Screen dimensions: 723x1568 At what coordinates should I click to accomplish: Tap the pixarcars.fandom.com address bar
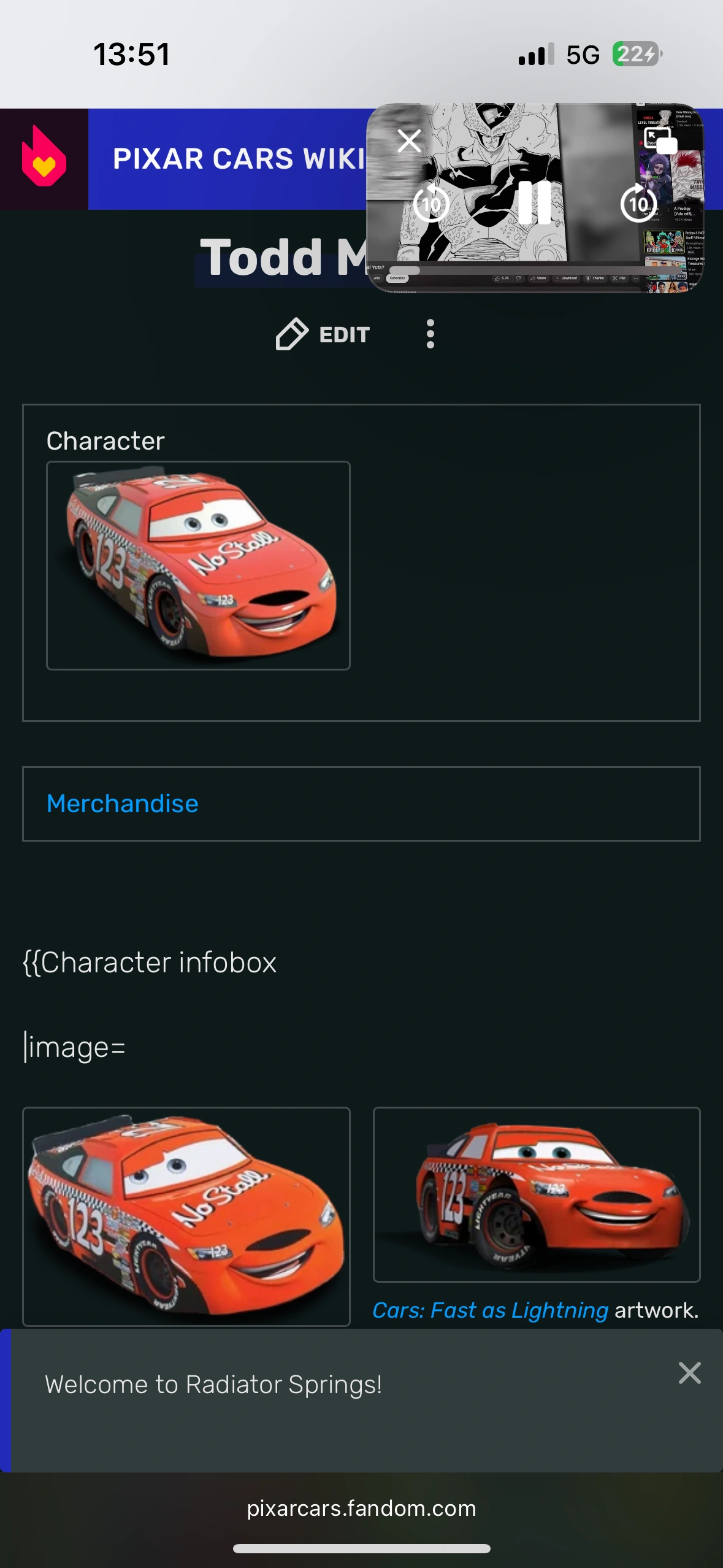pyautogui.click(x=361, y=1508)
